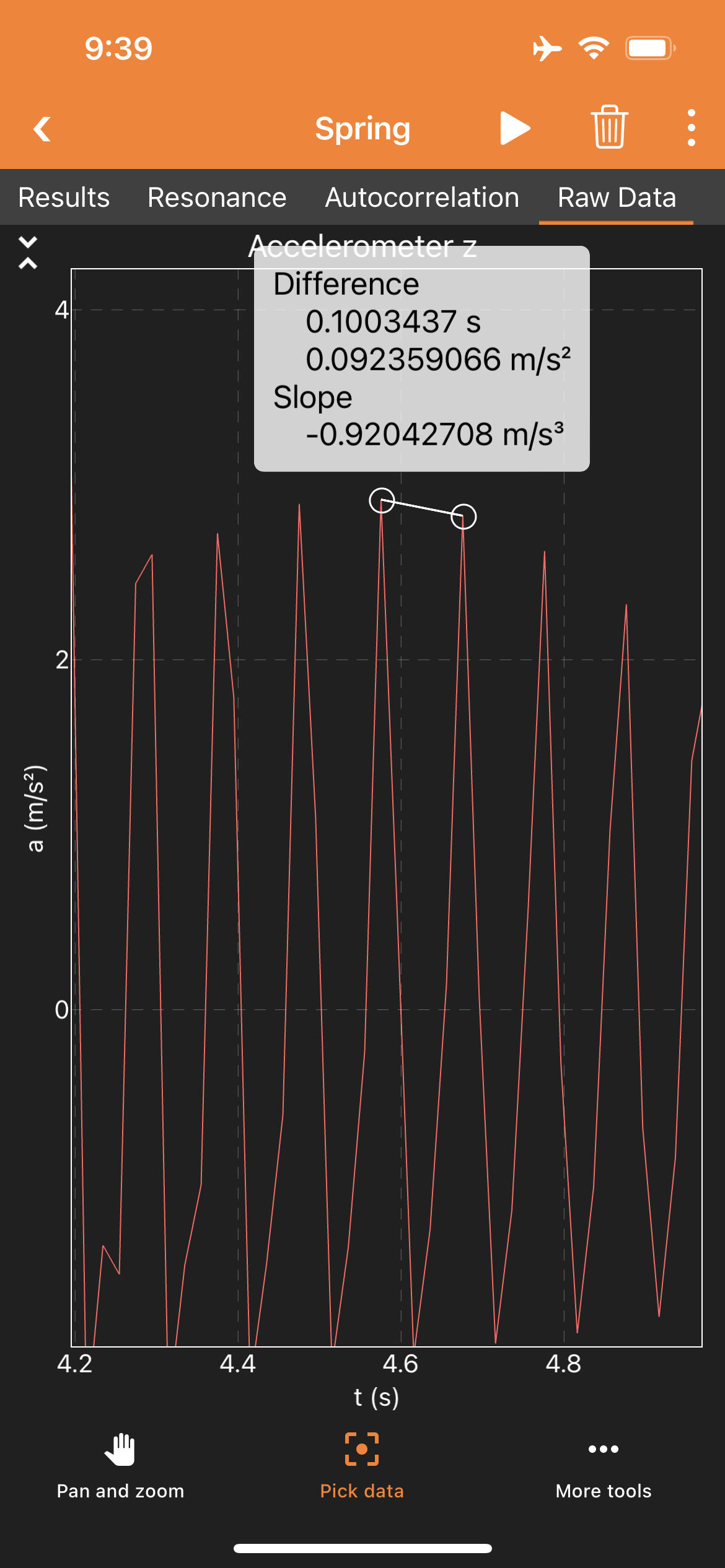This screenshot has width=725, height=1568.
Task: Clear recorded data with the trash icon
Action: pos(609,128)
